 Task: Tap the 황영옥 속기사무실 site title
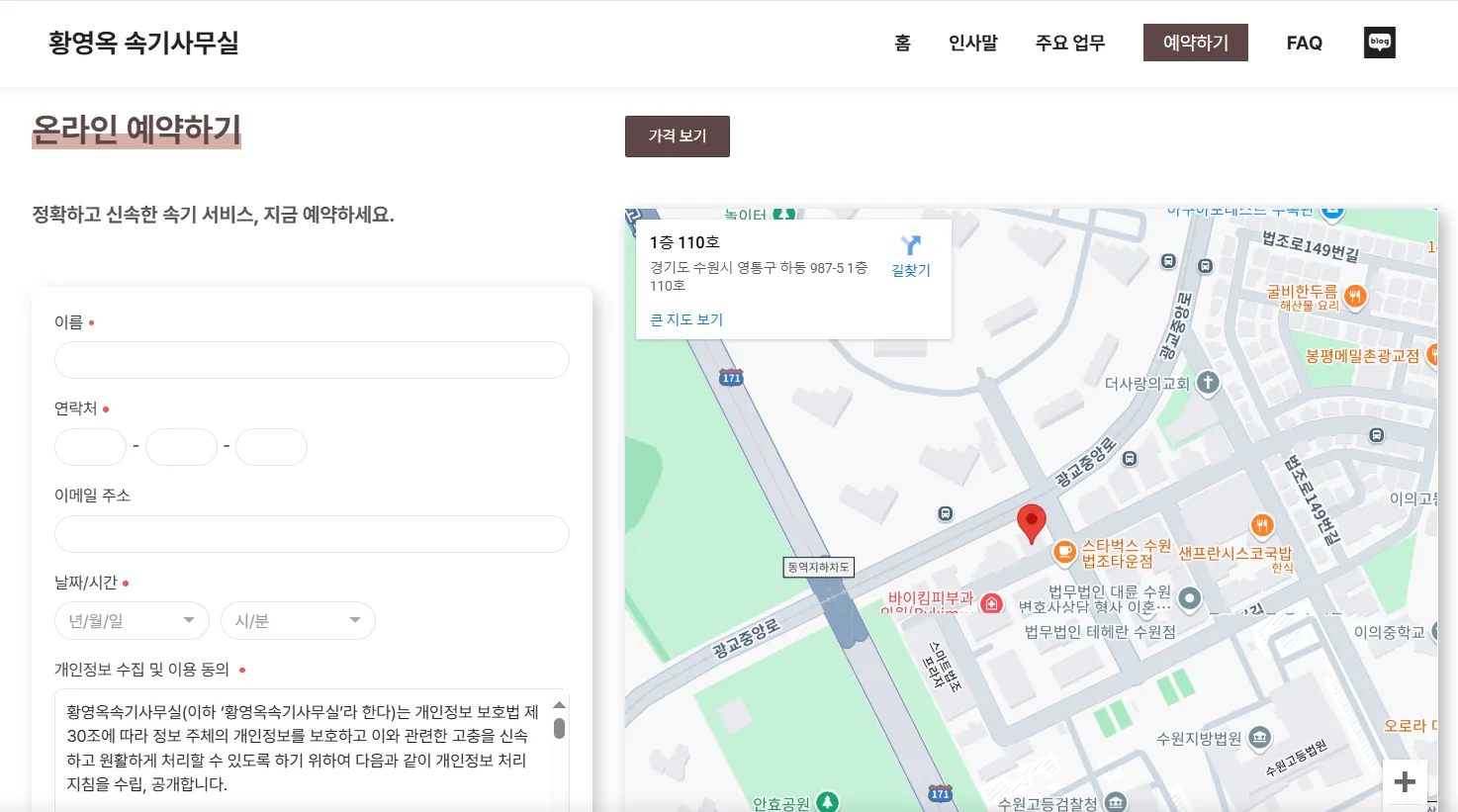pos(144,43)
